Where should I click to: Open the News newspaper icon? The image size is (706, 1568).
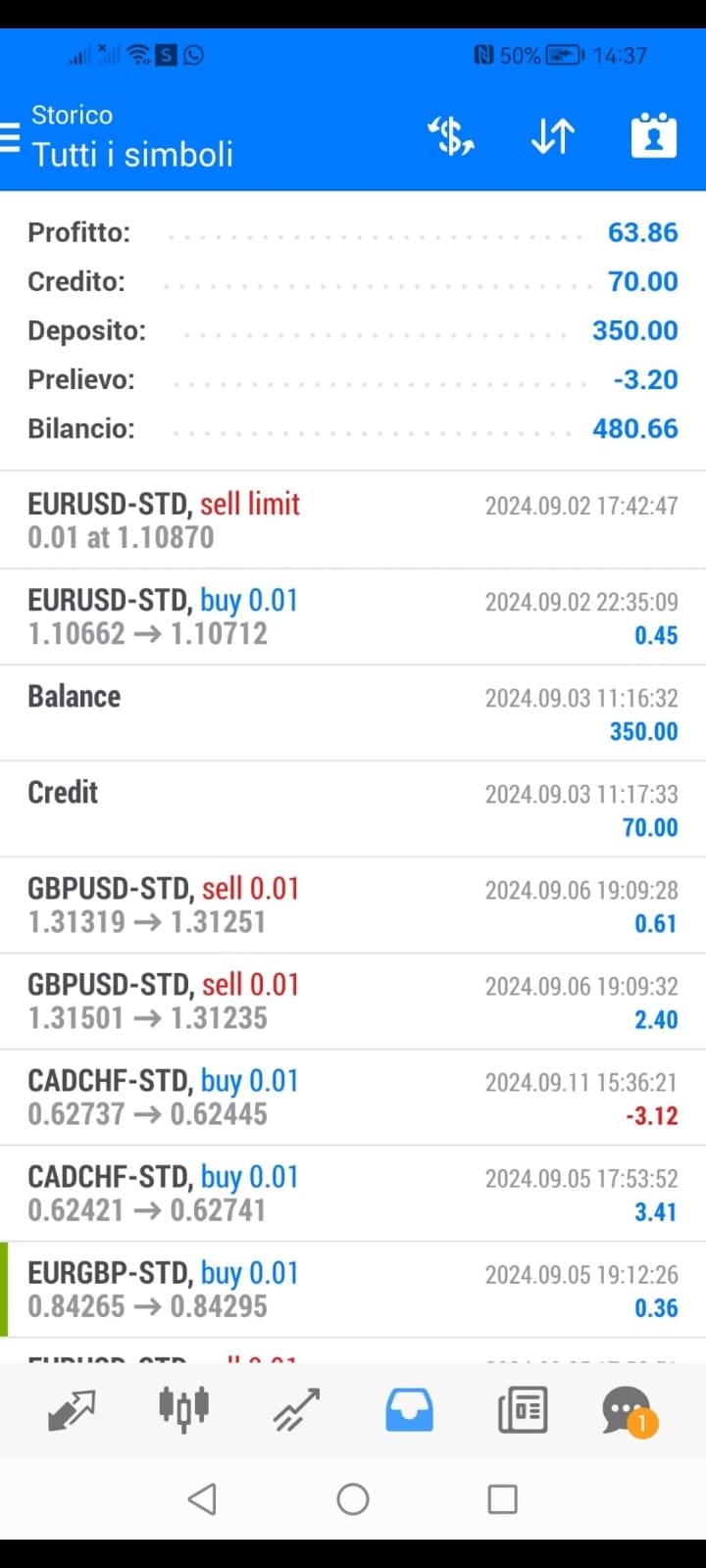(522, 1409)
